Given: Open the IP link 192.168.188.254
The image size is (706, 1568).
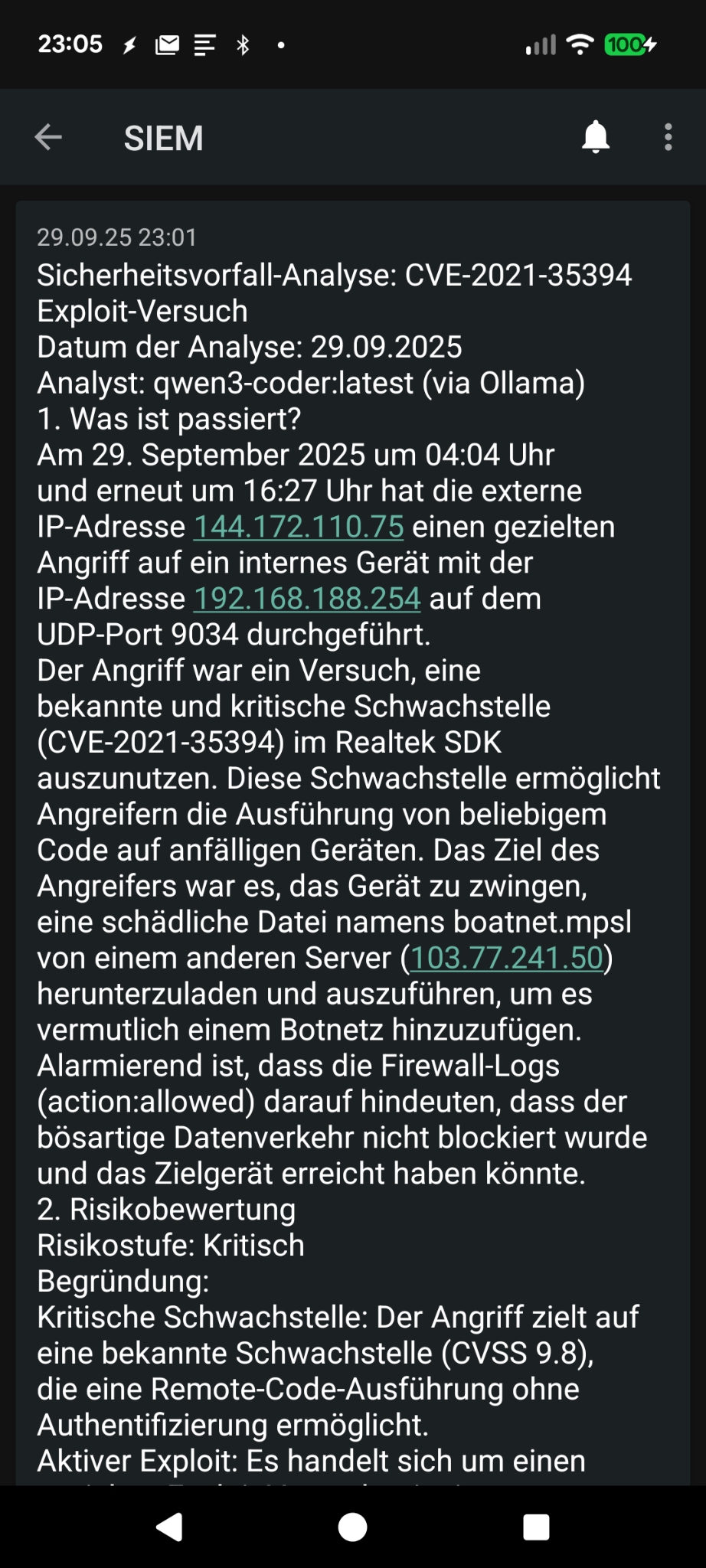Looking at the screenshot, I should pos(307,599).
